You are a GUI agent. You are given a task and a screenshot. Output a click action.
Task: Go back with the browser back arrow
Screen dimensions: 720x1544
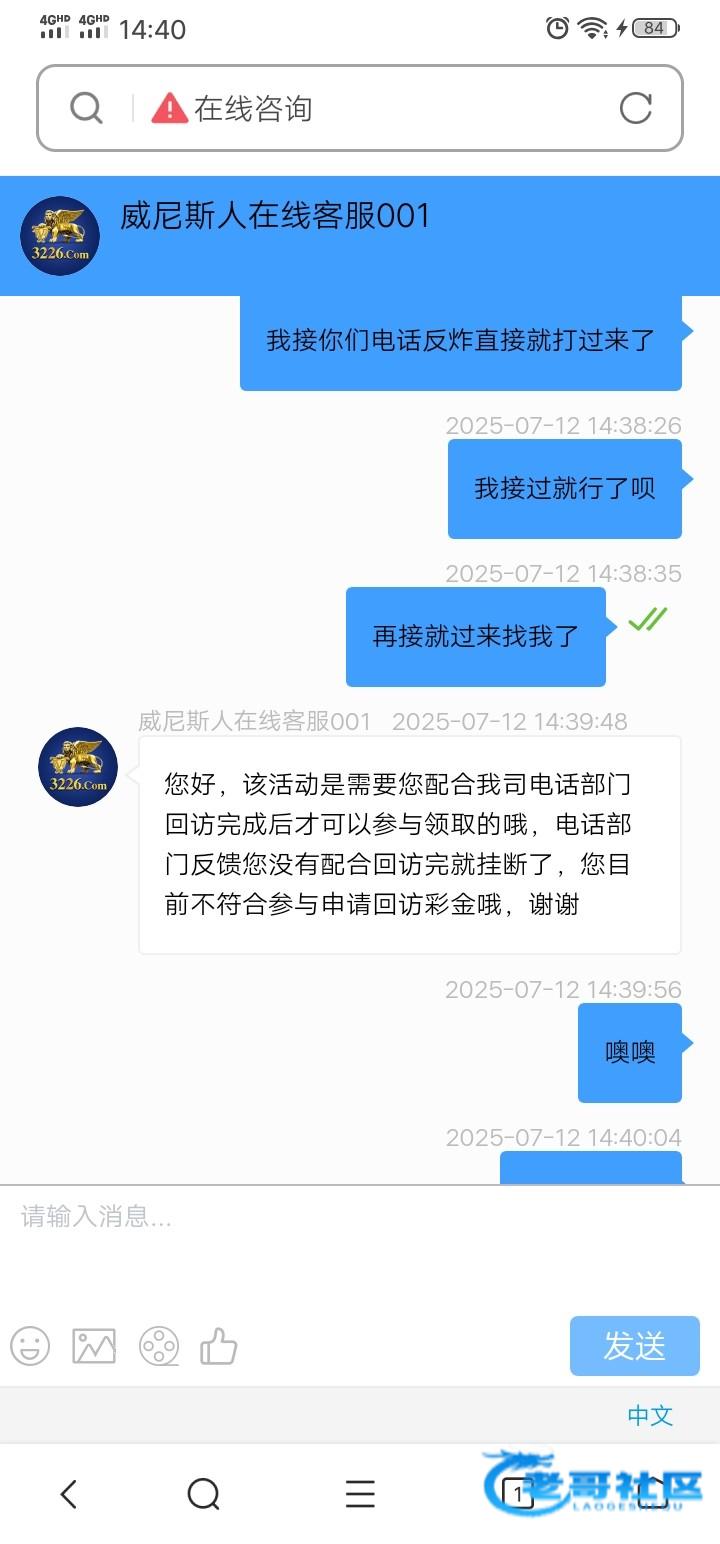pyautogui.click(x=68, y=1494)
